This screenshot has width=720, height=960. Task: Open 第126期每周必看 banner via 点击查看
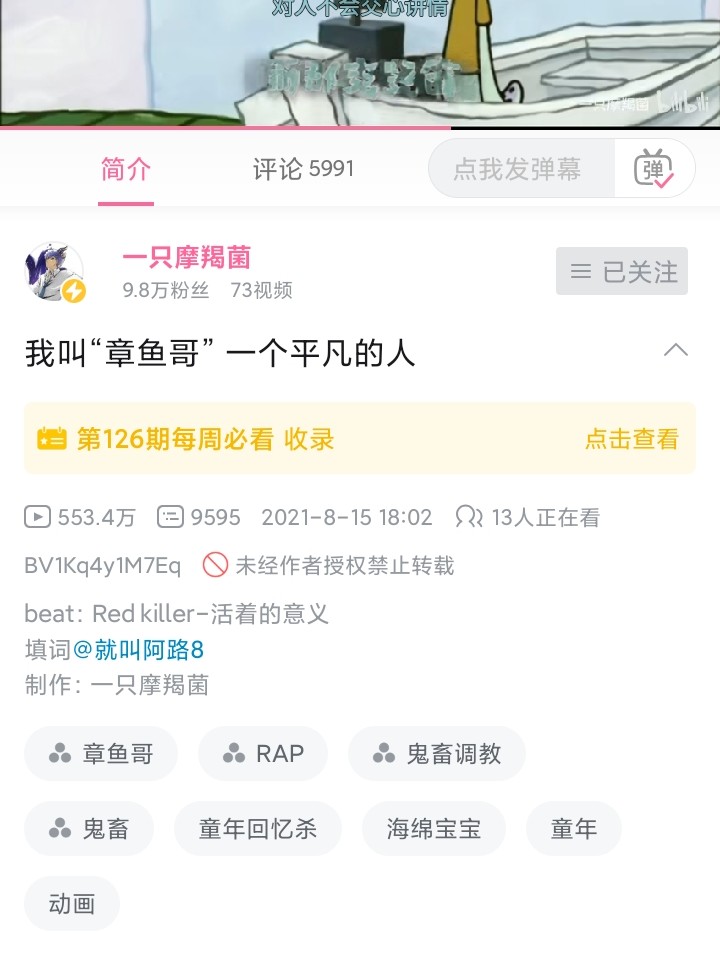(x=631, y=439)
